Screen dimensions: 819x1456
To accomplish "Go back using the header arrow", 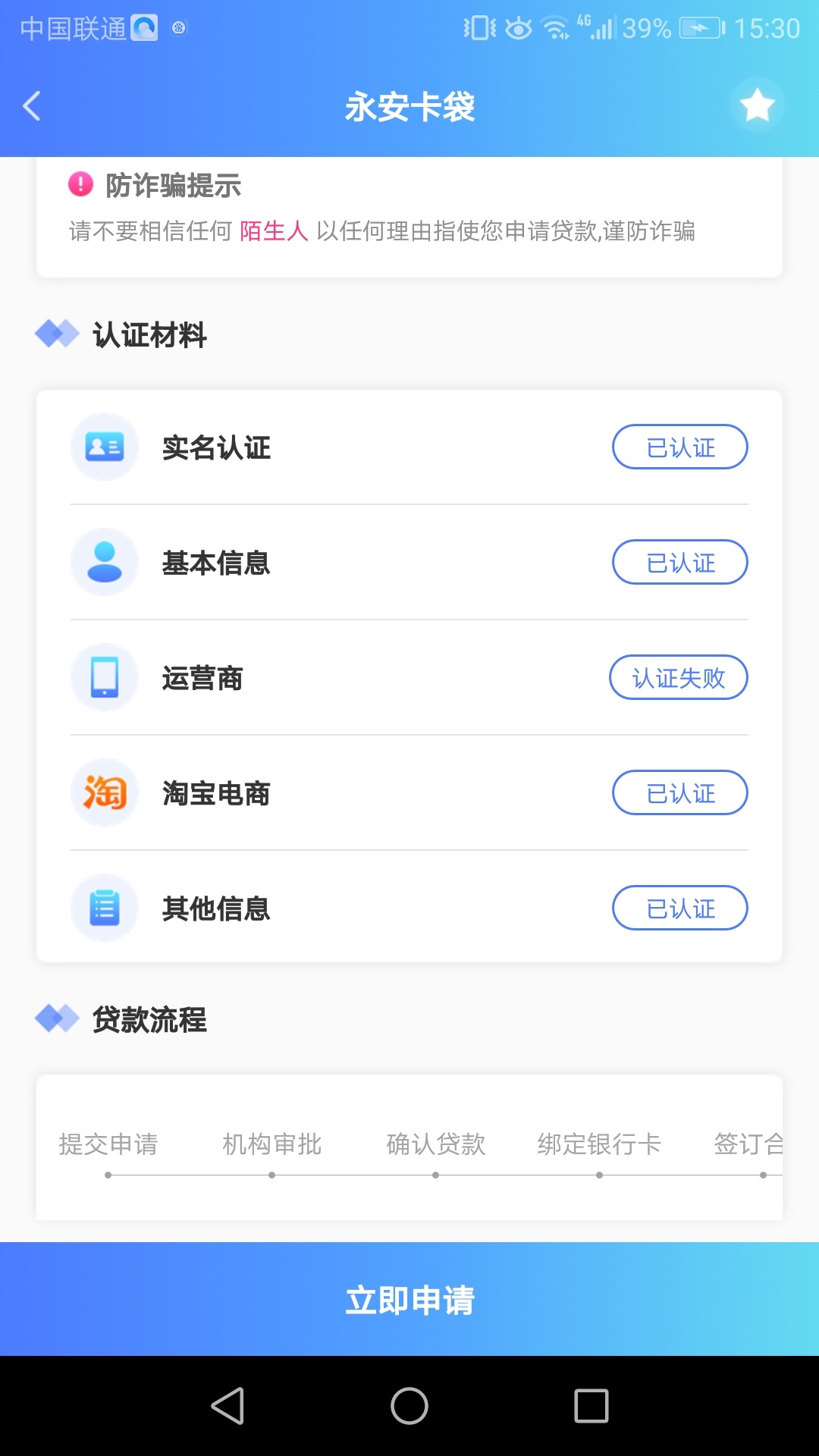I will 32,106.
